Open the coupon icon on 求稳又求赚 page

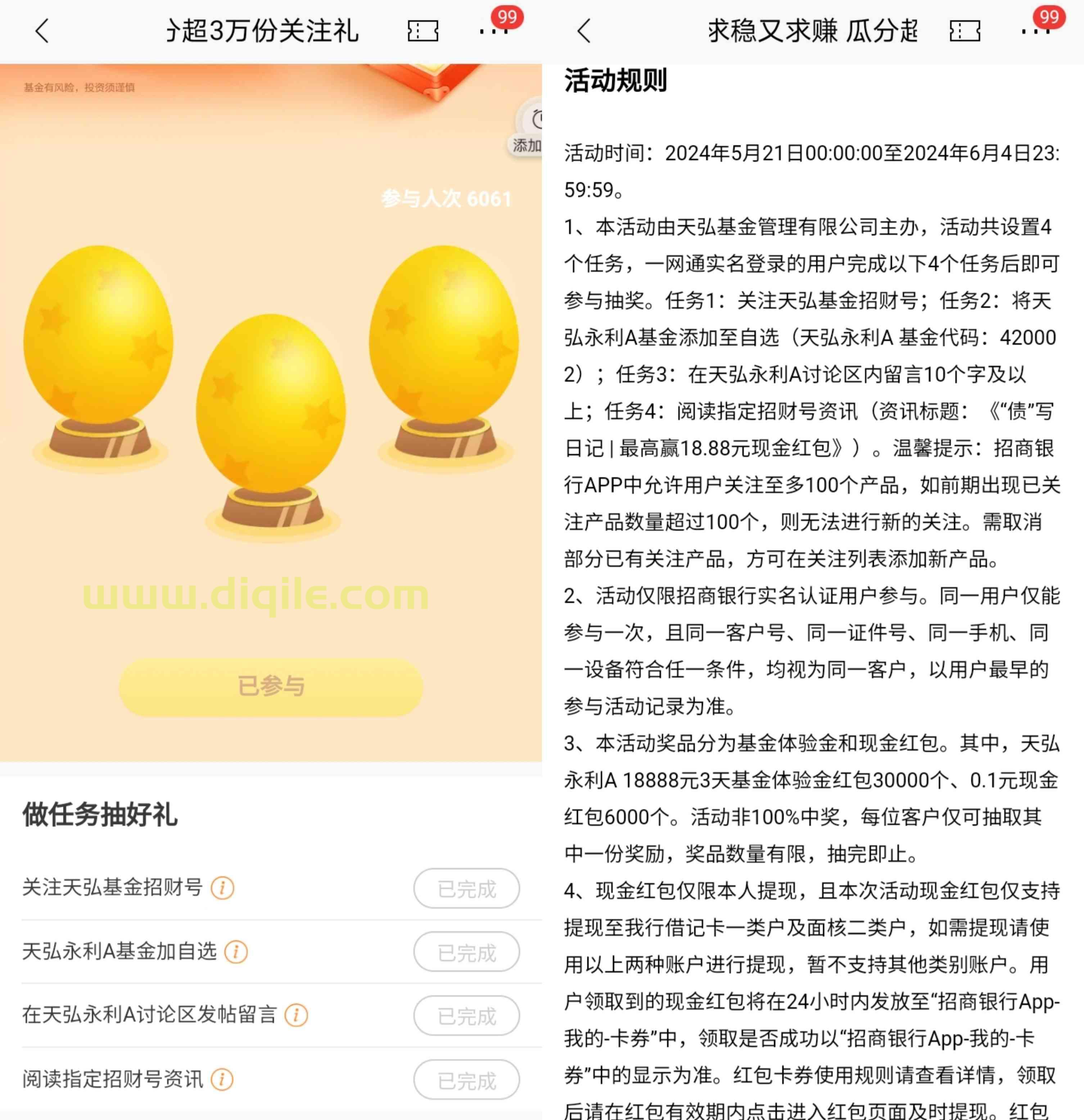[965, 31]
